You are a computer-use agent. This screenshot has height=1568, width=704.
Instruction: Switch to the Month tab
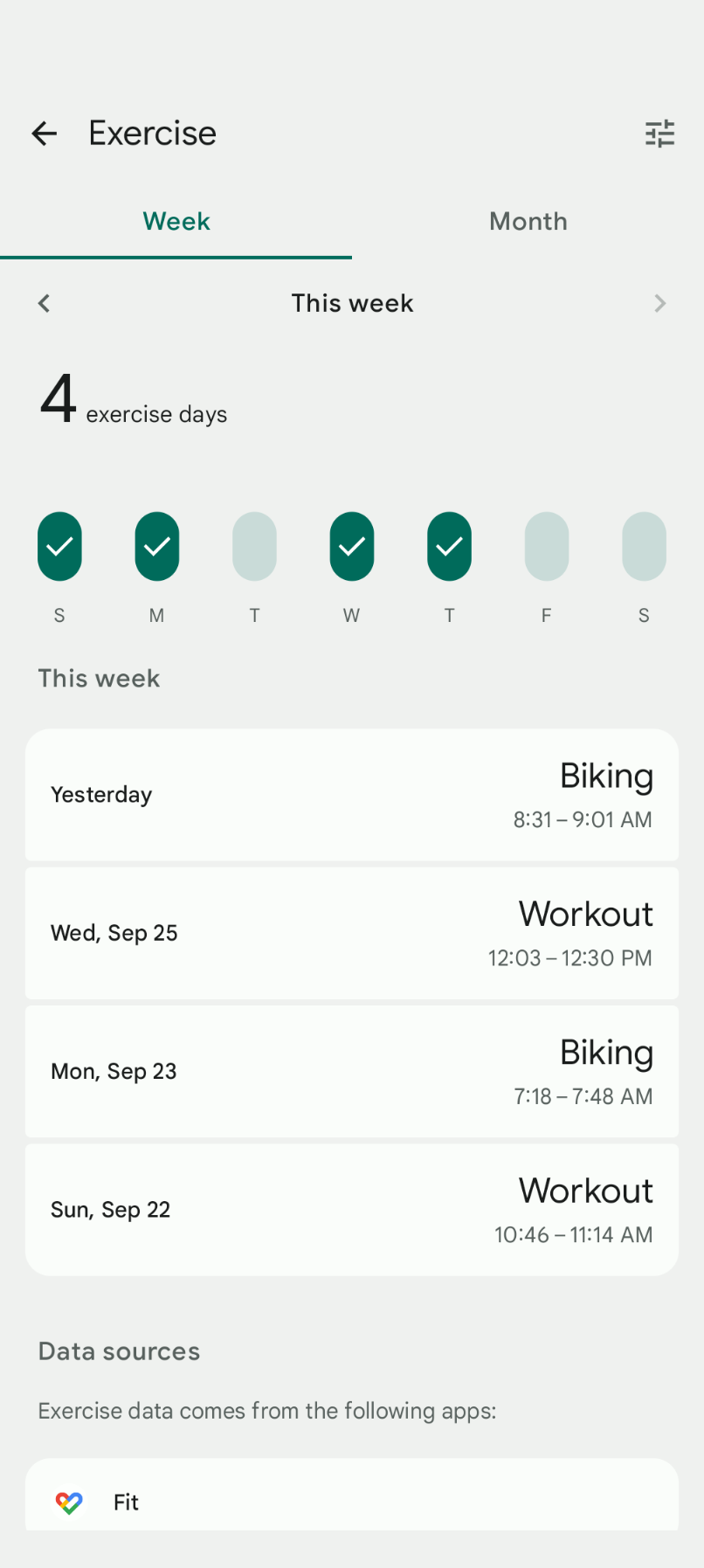(x=528, y=222)
